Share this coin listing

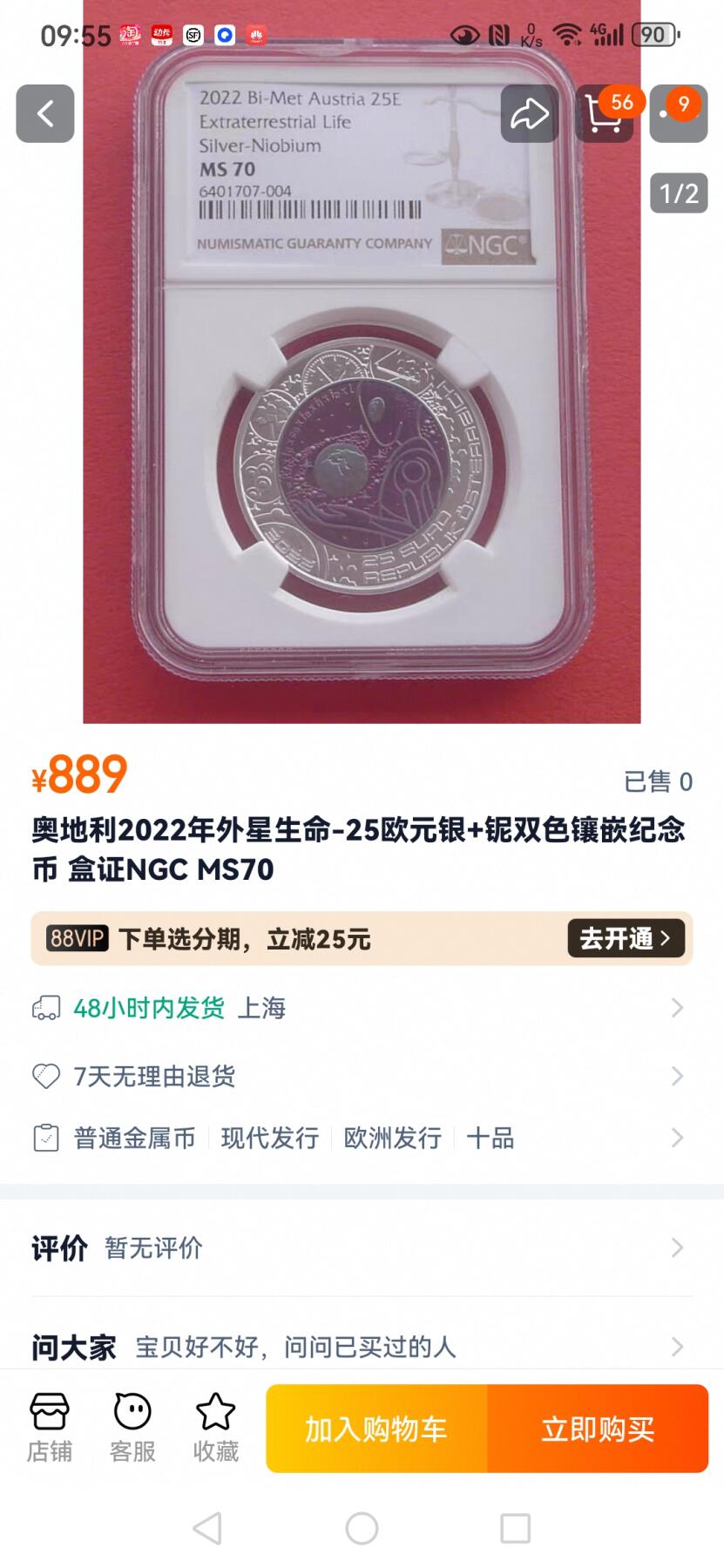[529, 113]
